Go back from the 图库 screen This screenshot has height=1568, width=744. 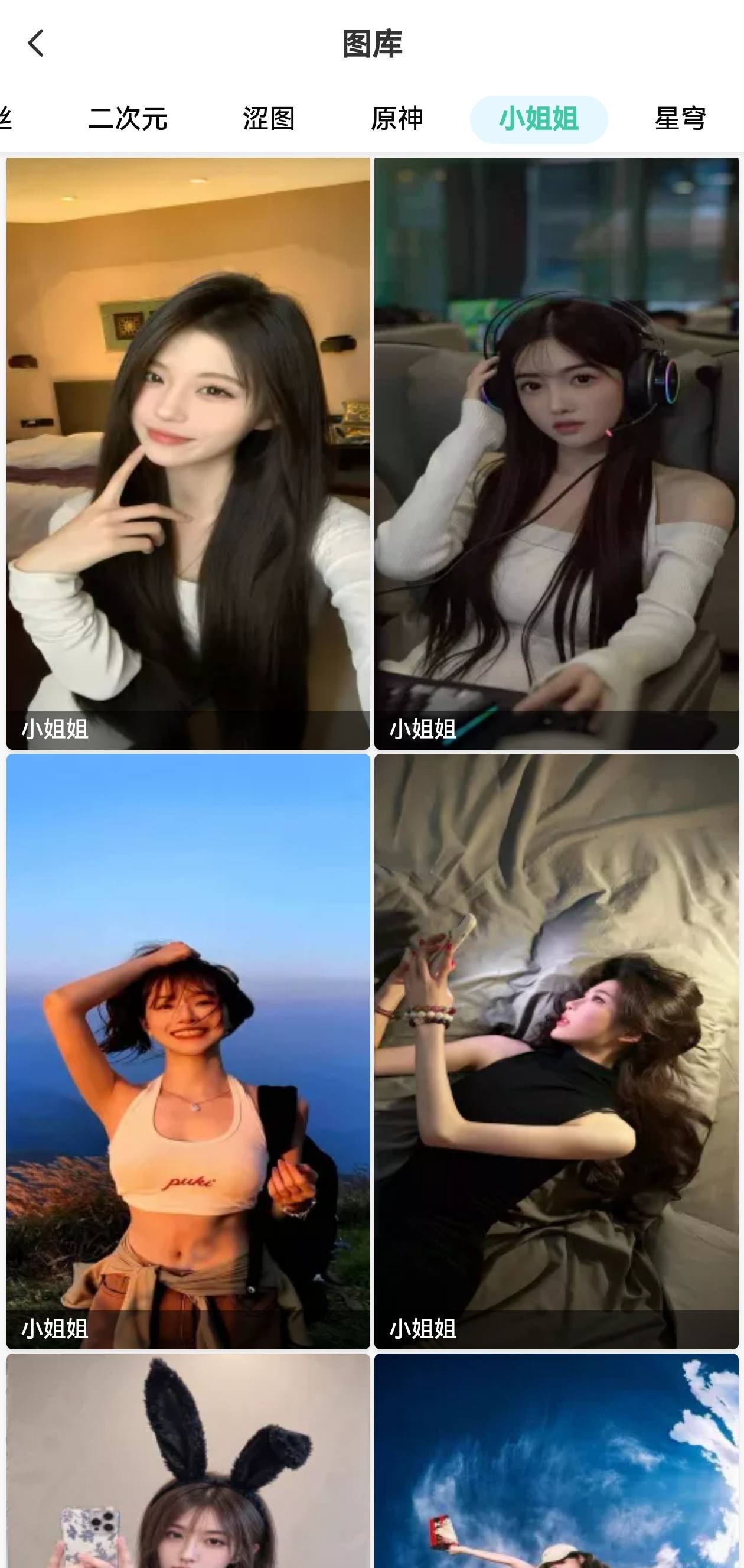(36, 44)
